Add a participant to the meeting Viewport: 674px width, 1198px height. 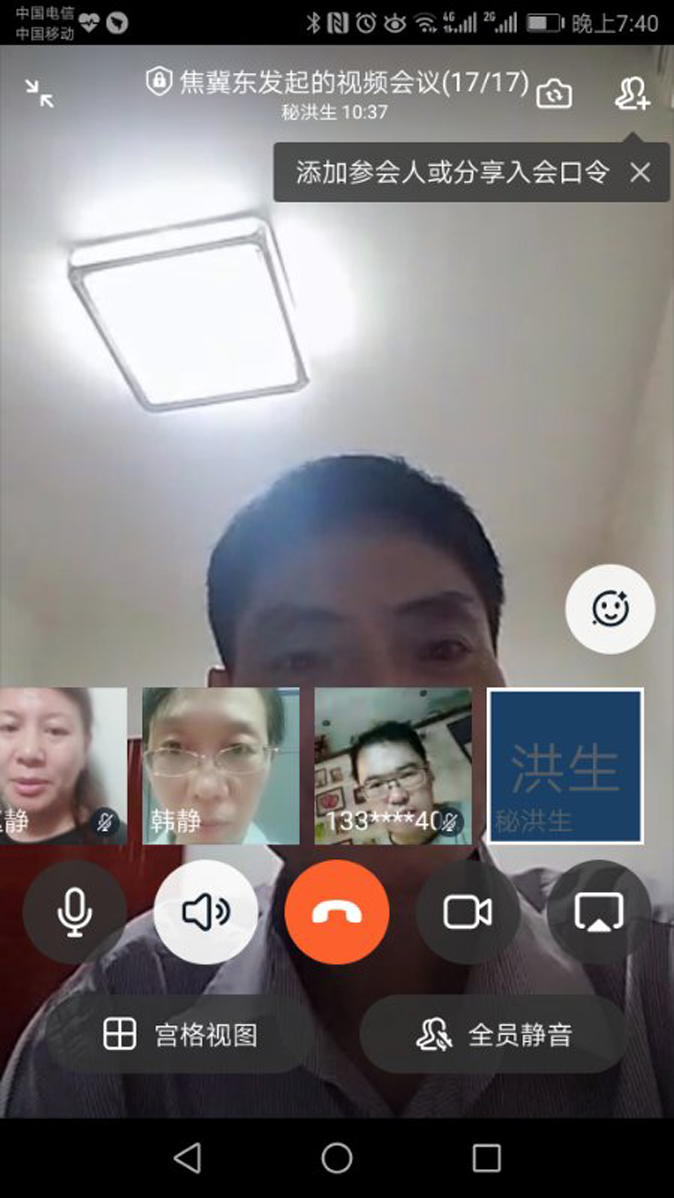632,94
